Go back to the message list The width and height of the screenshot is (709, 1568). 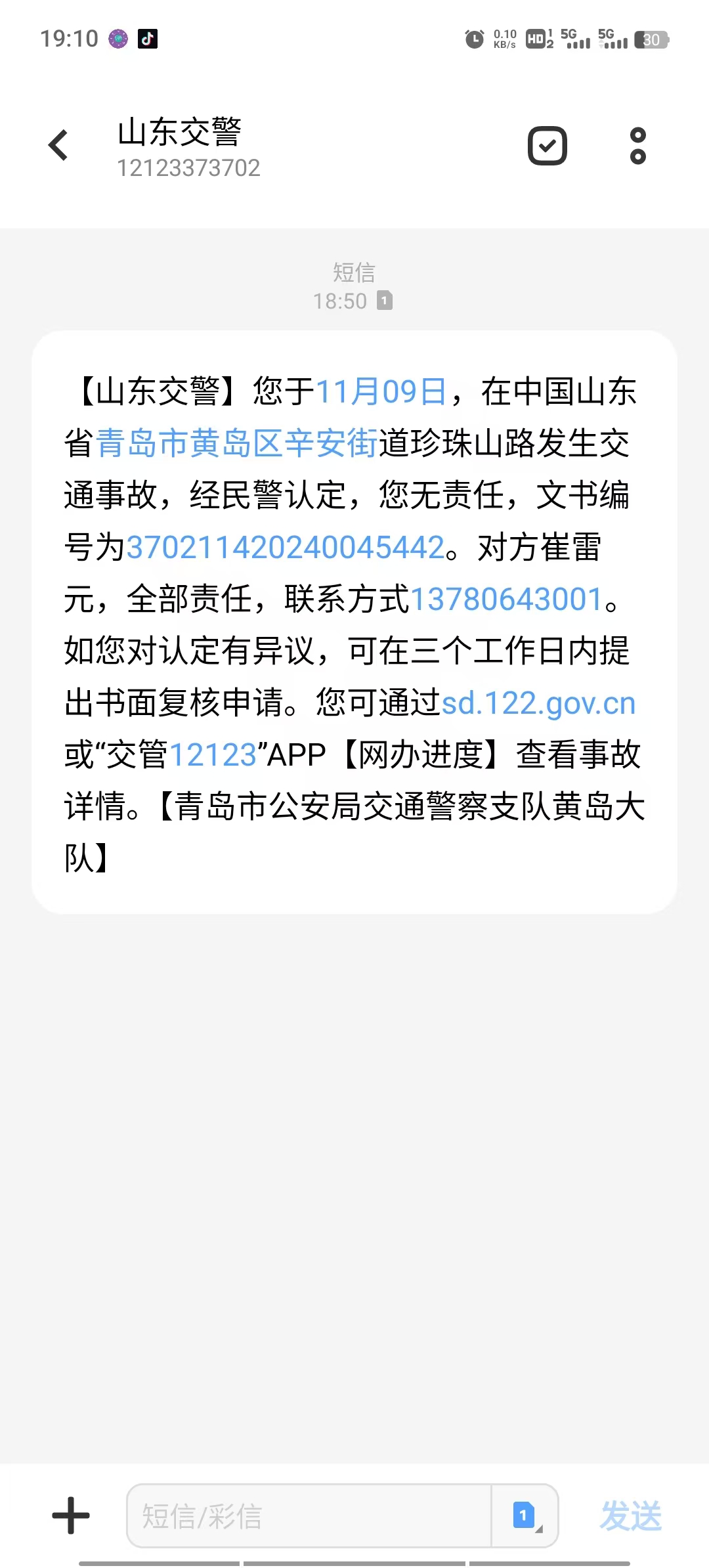[58, 145]
